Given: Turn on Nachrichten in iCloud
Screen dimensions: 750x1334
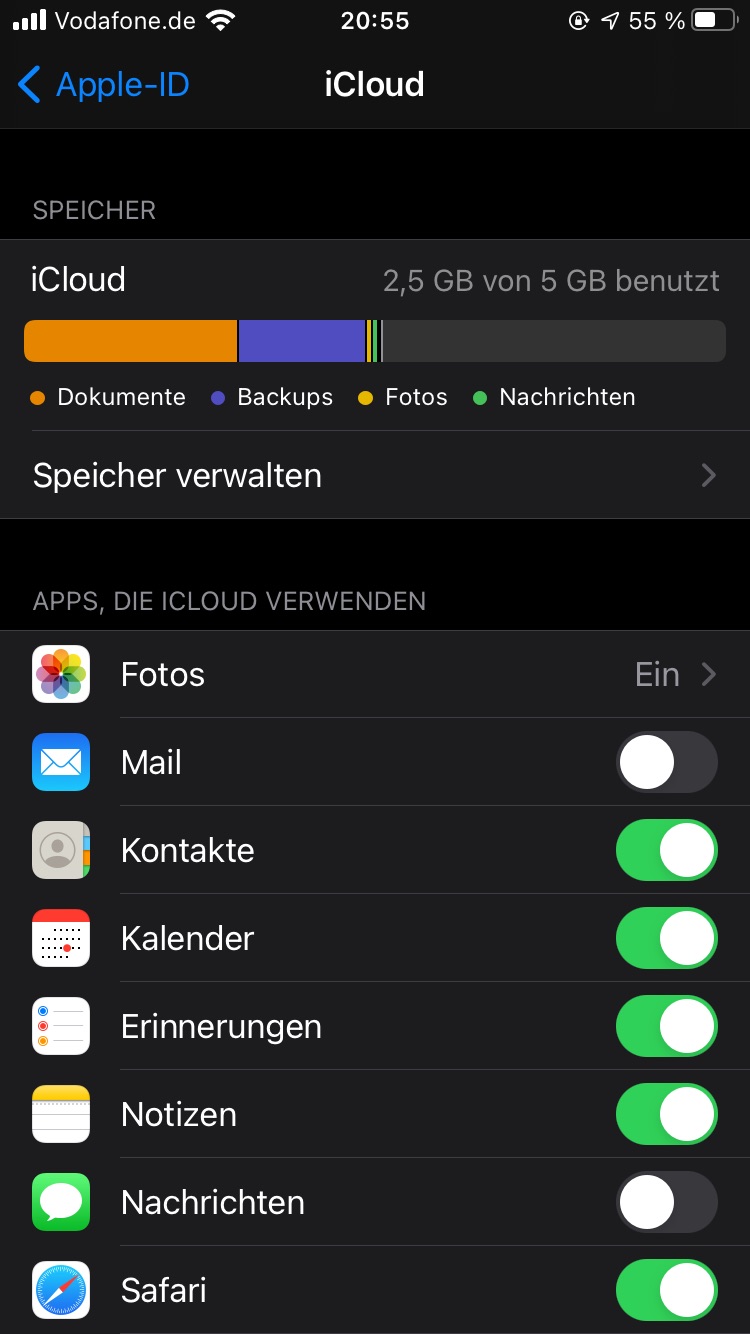Looking at the screenshot, I should pos(666,1202).
